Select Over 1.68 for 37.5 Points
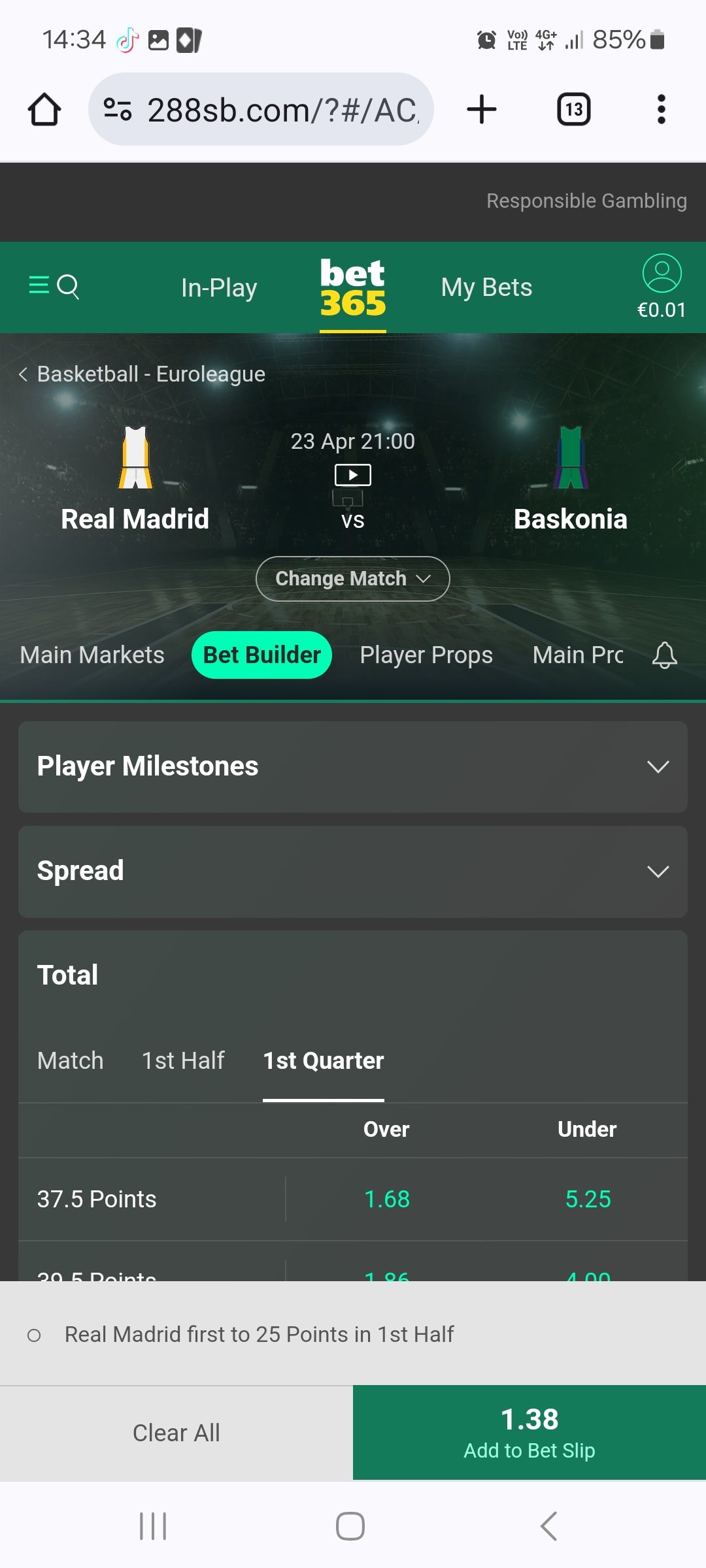This screenshot has height=1568, width=706. click(386, 1199)
